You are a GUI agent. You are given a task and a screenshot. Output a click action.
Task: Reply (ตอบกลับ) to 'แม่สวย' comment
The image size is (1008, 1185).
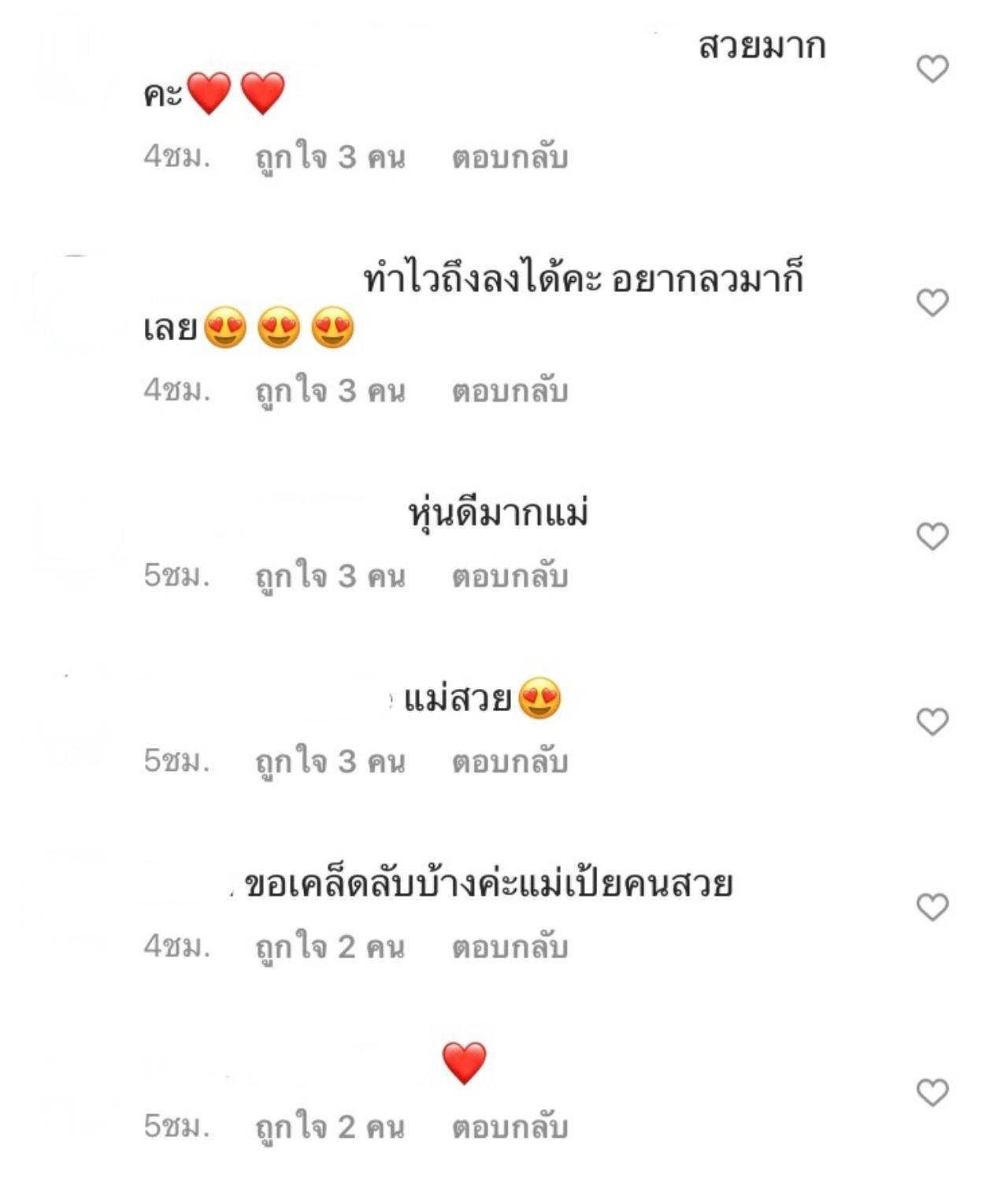(510, 762)
